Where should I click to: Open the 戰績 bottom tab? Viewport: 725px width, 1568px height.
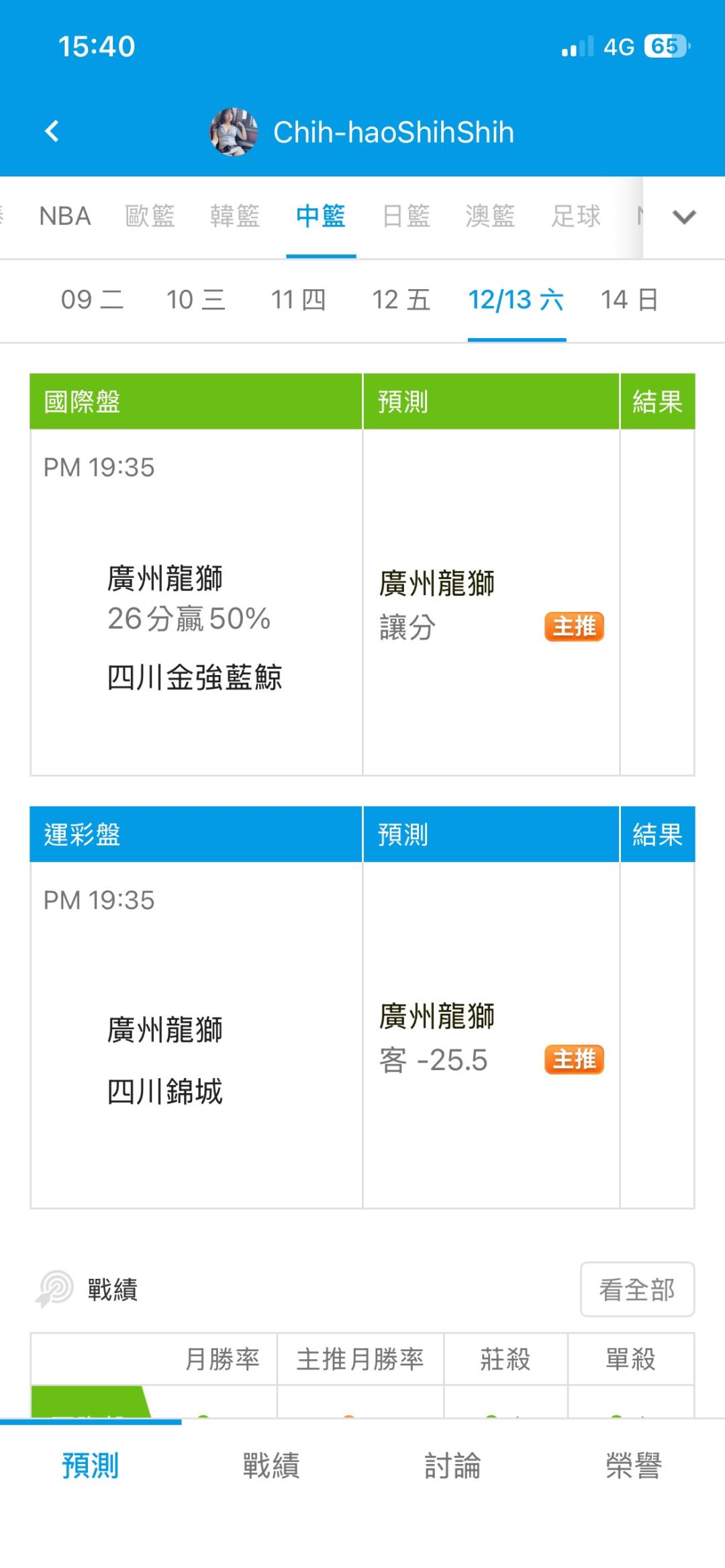tap(271, 1465)
